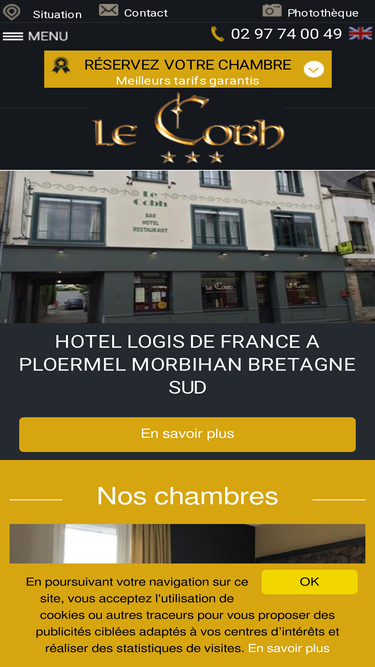Open the Situation location link
This screenshot has height=667, width=375.
(42, 13)
